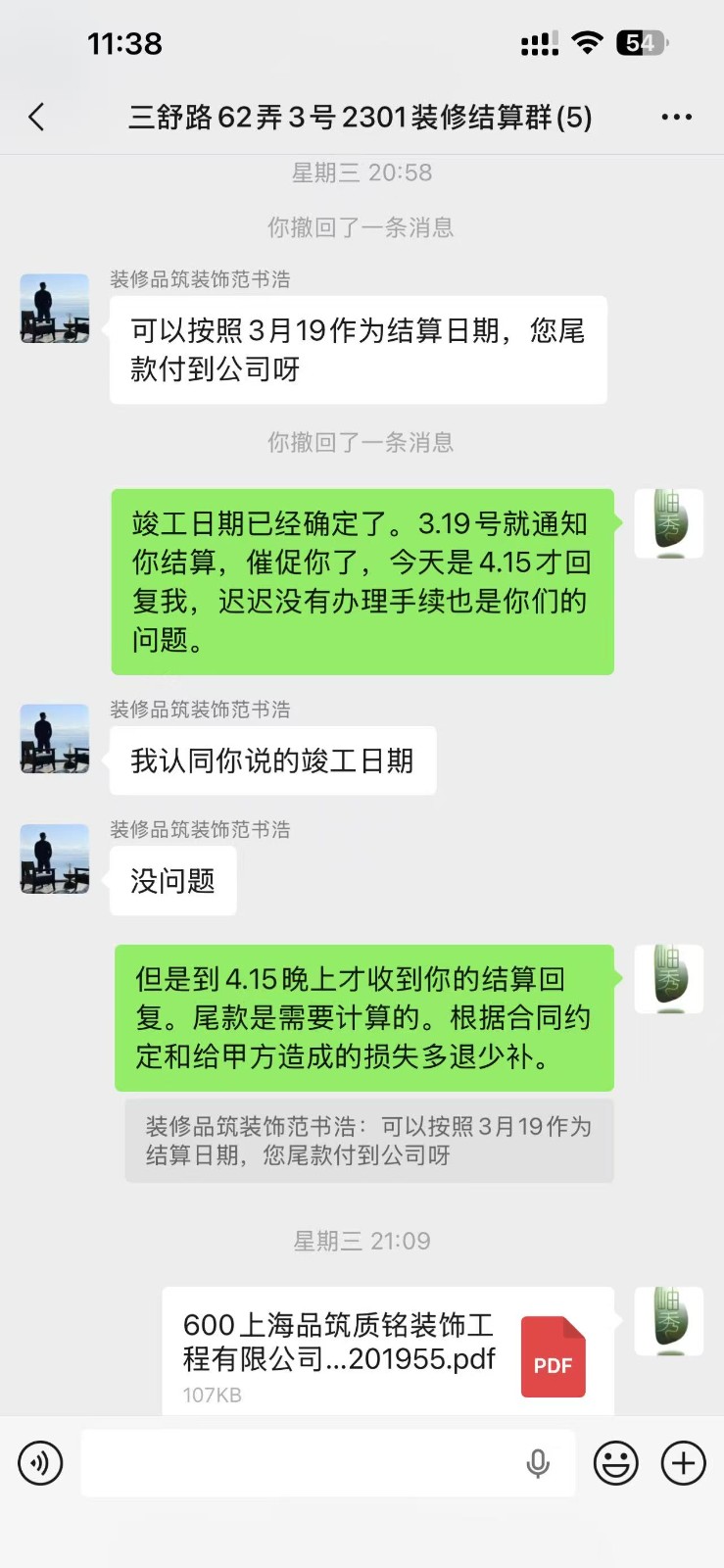Viewport: 724px width, 1568px height.
Task: Open the group chat overflow menu
Action: tap(676, 118)
